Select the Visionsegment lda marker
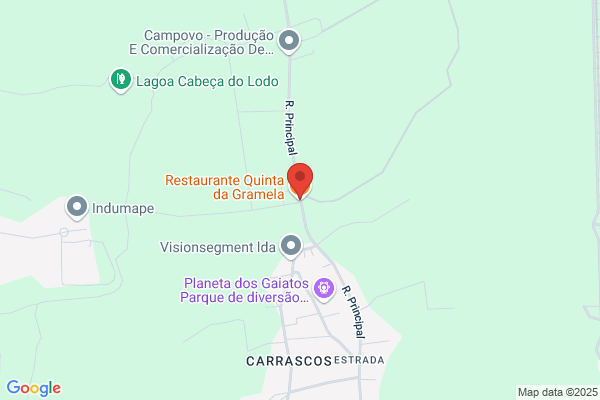 (x=291, y=246)
